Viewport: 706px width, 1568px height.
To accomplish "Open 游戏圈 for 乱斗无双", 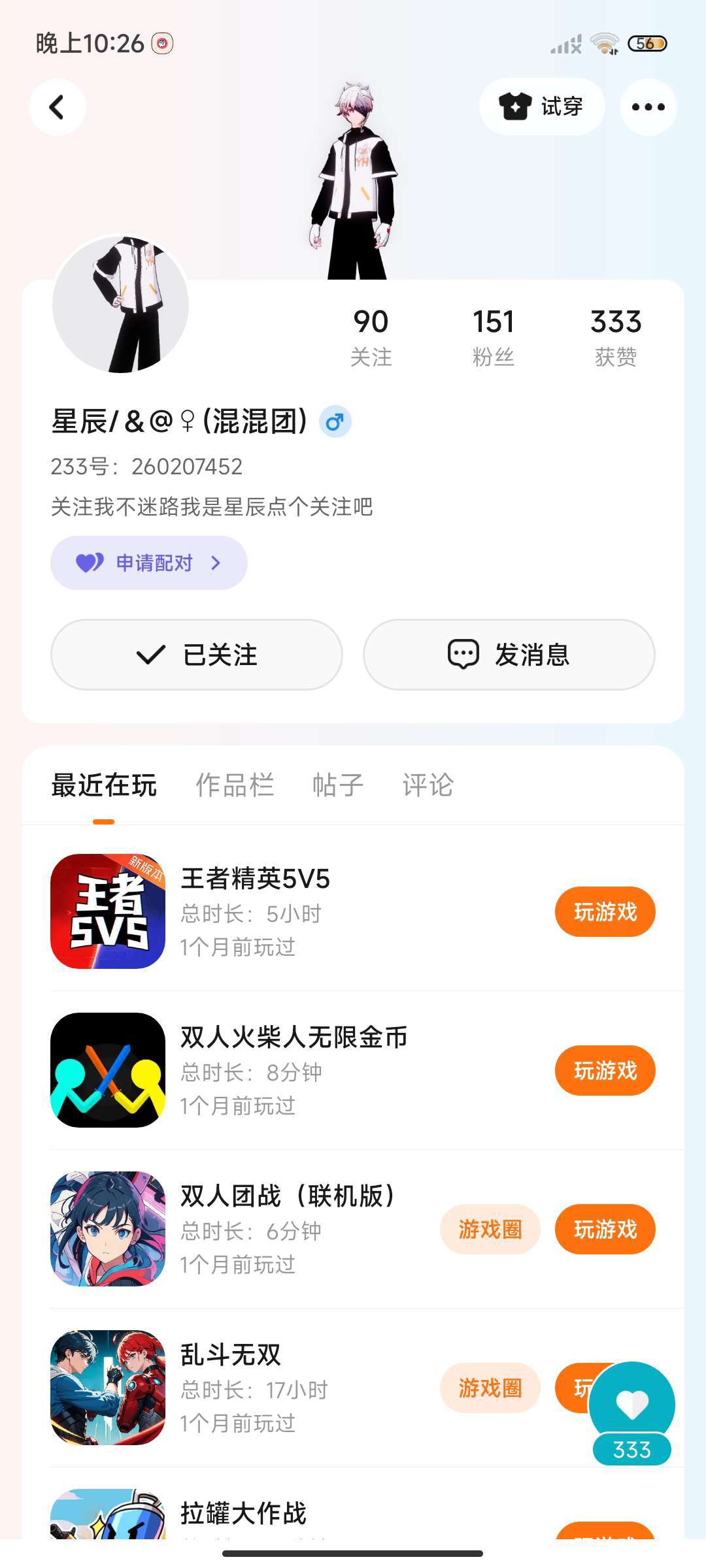I will coord(490,1388).
